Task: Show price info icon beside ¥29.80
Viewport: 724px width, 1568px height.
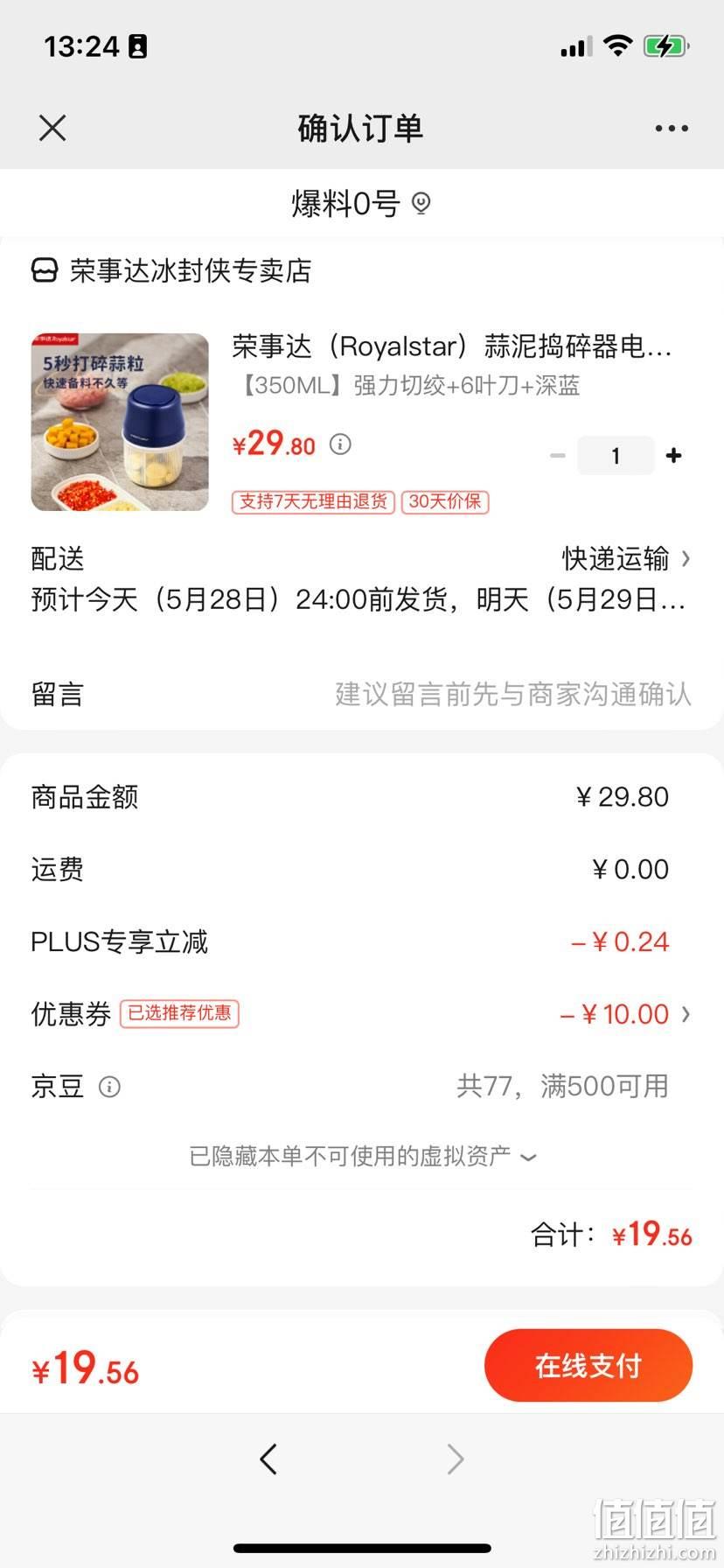Action: tap(340, 444)
